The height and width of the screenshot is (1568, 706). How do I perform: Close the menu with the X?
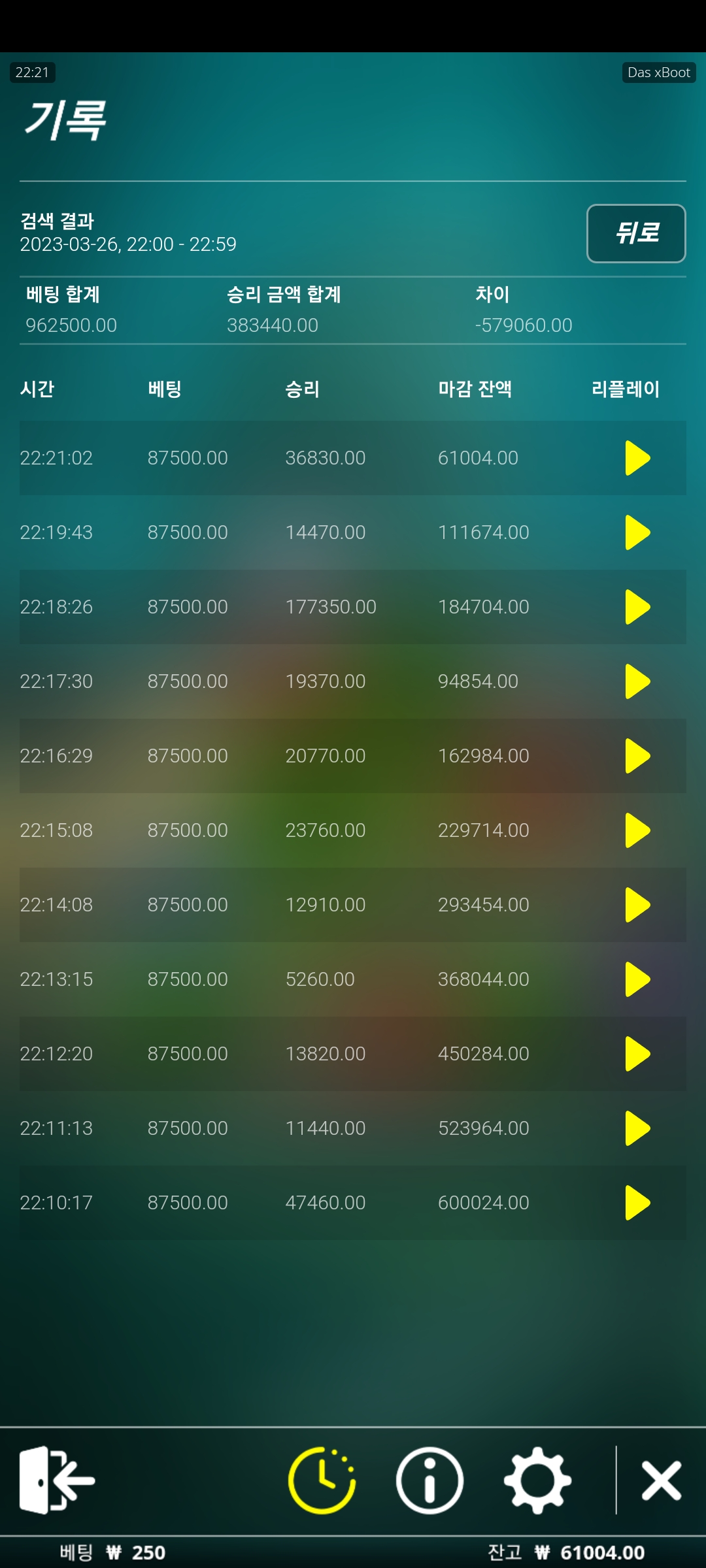click(662, 1480)
